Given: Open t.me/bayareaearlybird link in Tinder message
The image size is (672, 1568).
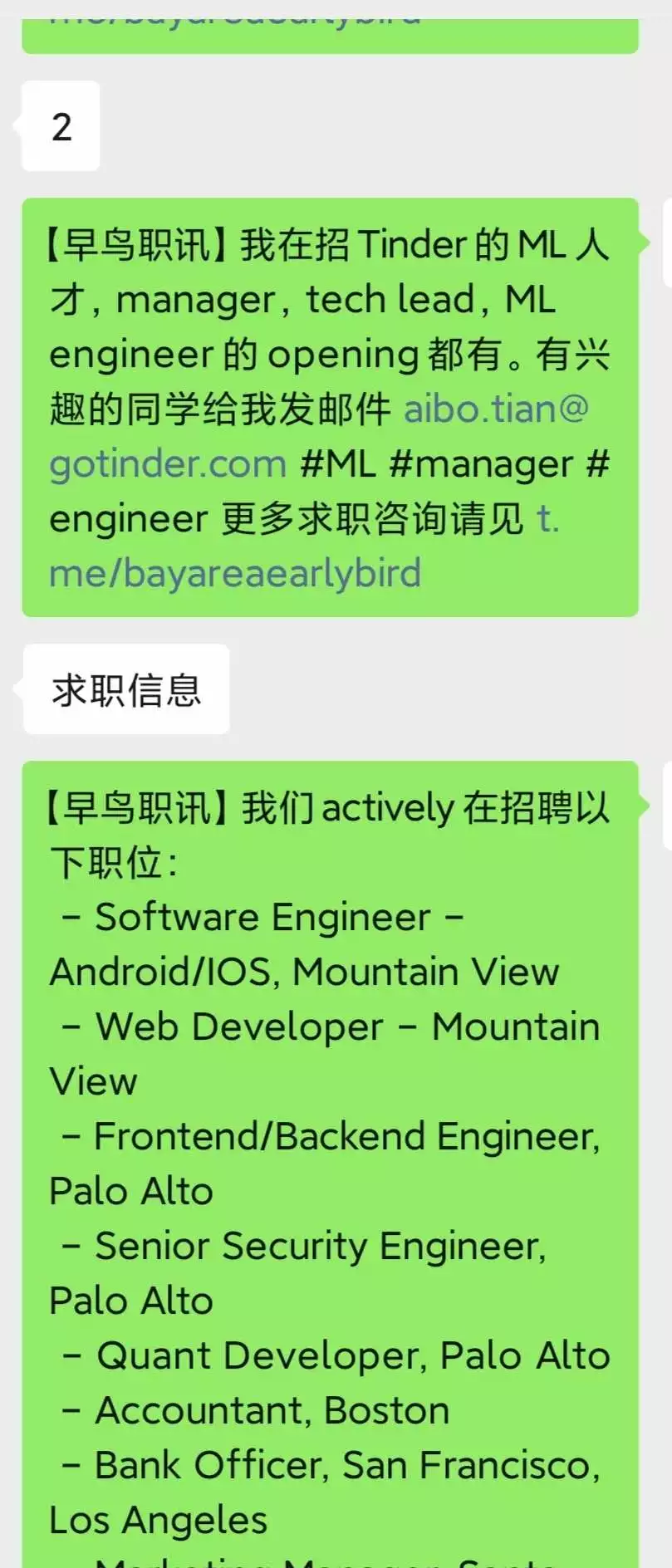Looking at the screenshot, I should point(235,574).
